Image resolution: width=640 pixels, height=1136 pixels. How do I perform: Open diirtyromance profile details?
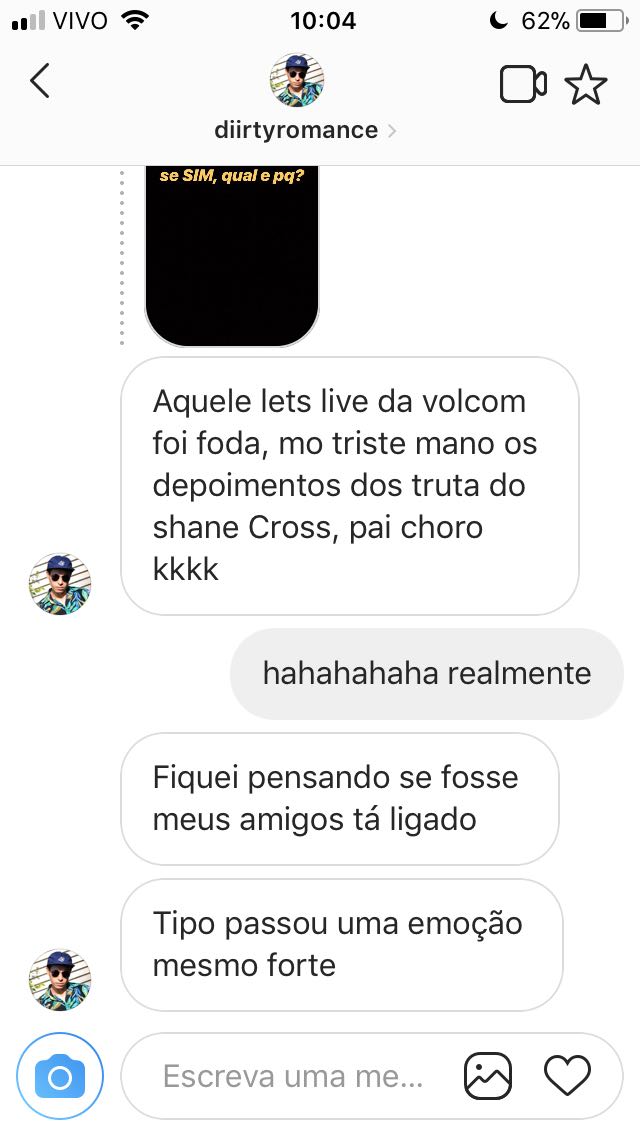click(297, 130)
